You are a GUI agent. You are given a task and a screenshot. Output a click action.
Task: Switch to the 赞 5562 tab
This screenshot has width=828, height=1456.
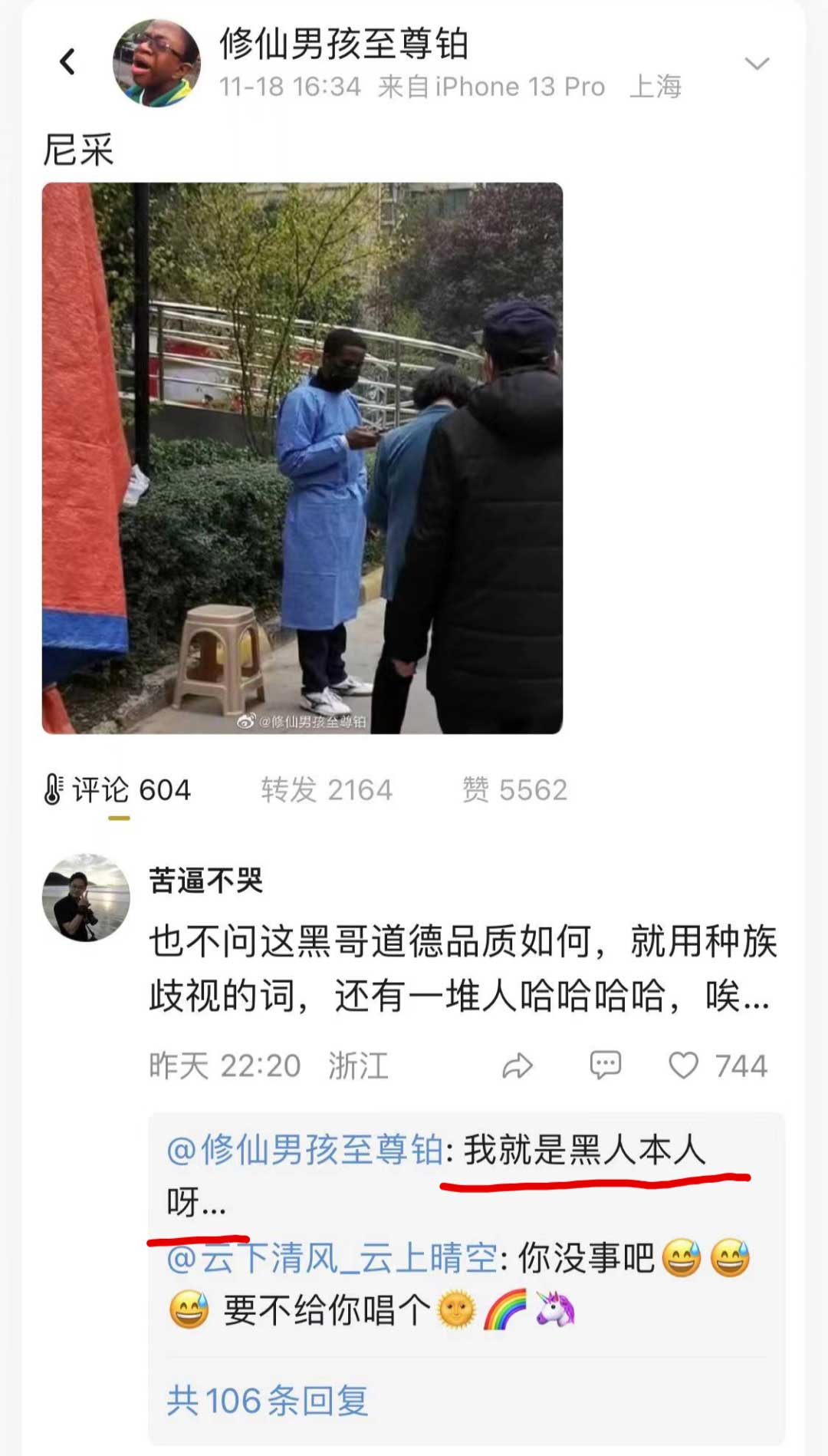[x=514, y=789]
